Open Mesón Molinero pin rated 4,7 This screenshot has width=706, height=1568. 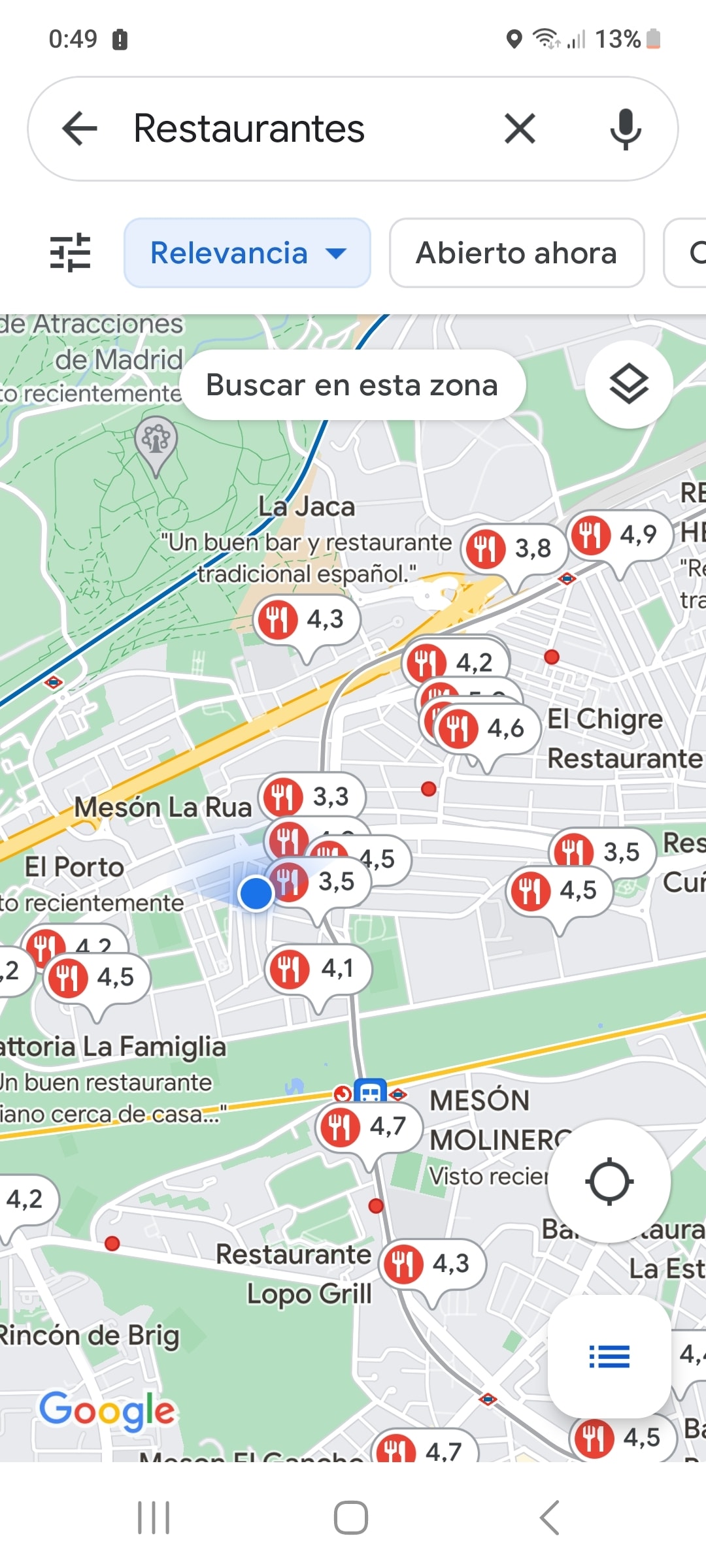(369, 1127)
